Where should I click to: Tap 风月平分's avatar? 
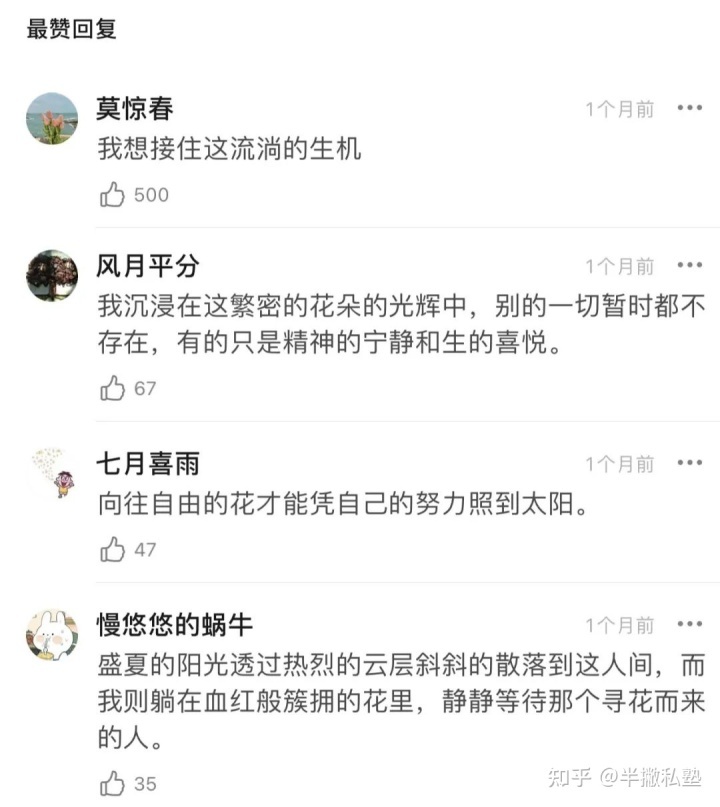52,276
